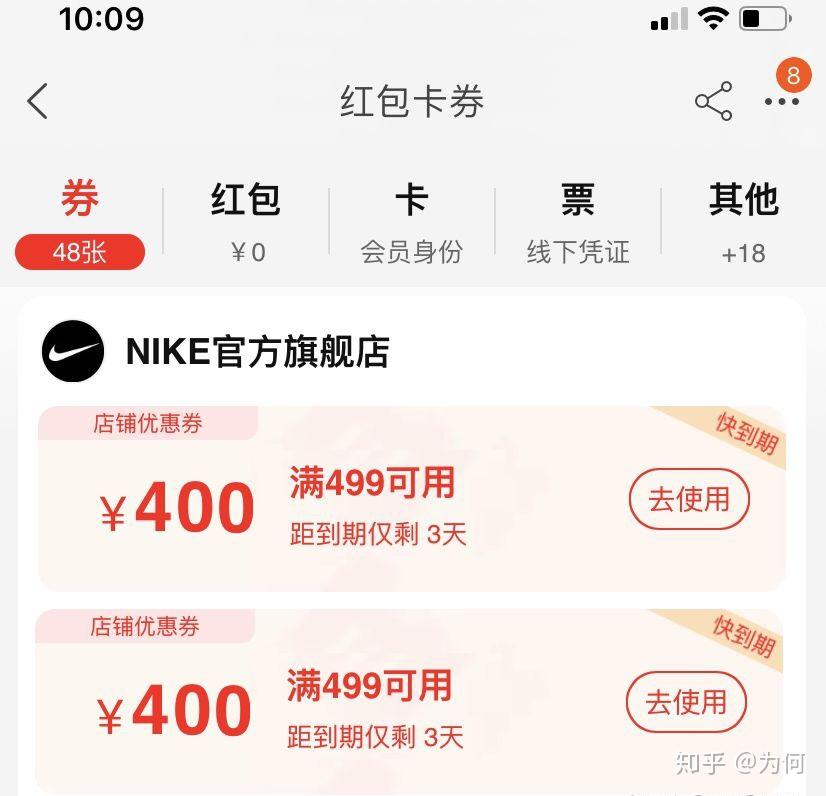This screenshot has height=796, width=826.
Task: Share the 红包卡券 page
Action: (713, 102)
